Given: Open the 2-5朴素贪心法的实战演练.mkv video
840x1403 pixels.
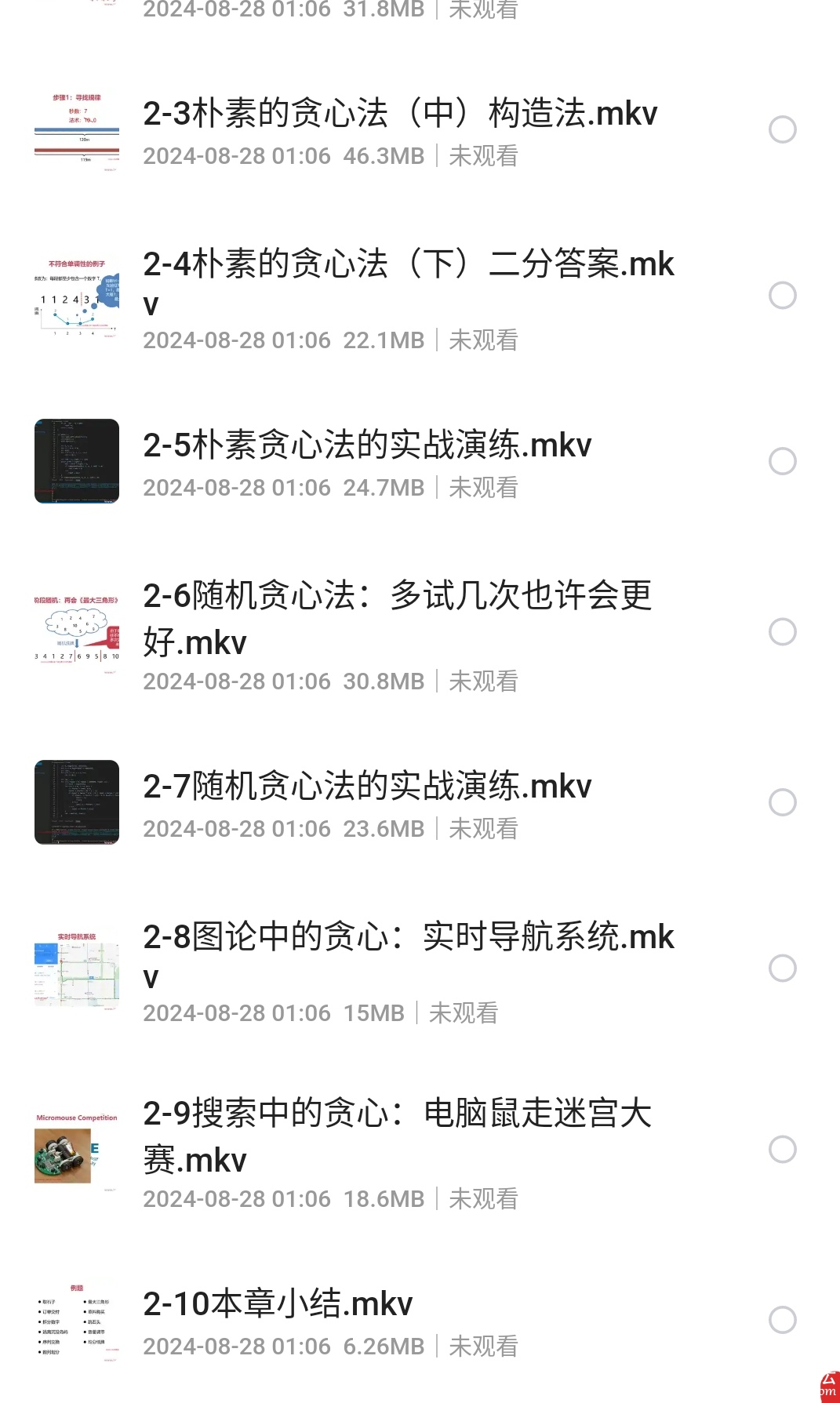Looking at the screenshot, I should 367,445.
